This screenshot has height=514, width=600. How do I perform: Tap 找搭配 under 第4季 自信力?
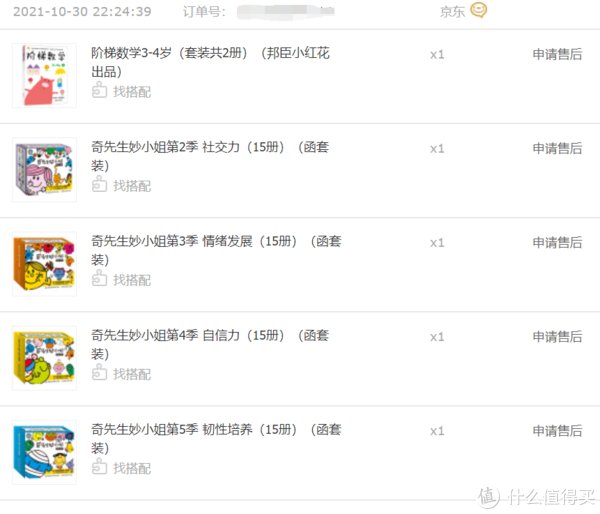click(x=131, y=374)
